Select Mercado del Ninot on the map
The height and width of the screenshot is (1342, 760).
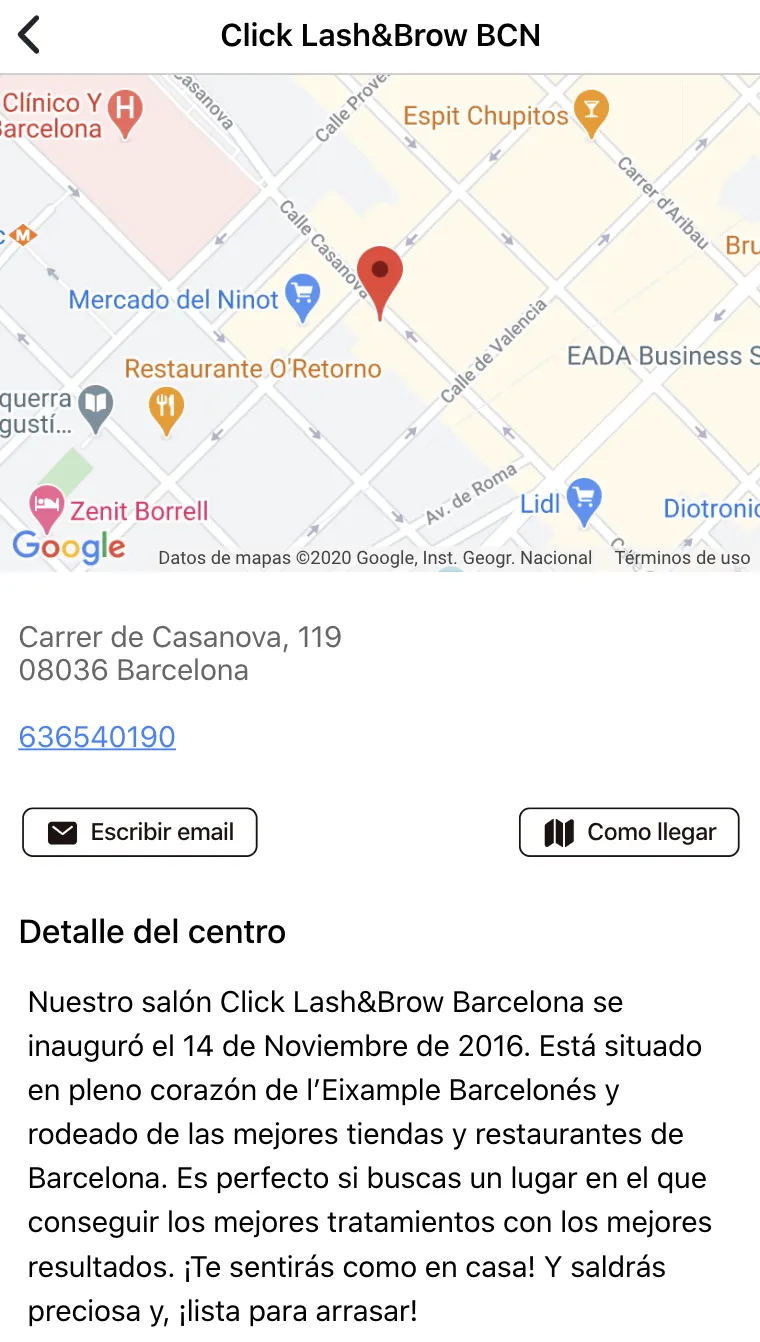301,296
